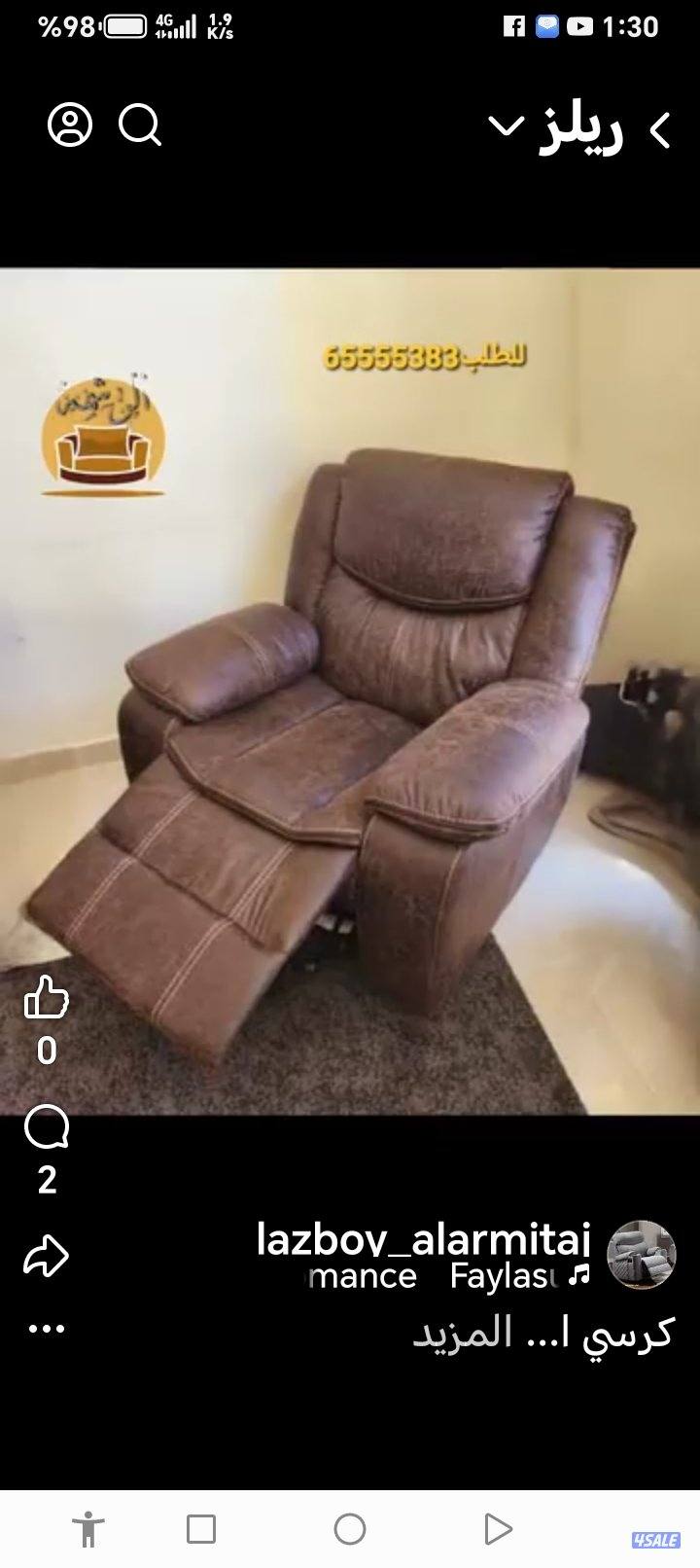This screenshot has height=1568, width=700.
Task: Go back using the header arrow
Action: (x=661, y=130)
